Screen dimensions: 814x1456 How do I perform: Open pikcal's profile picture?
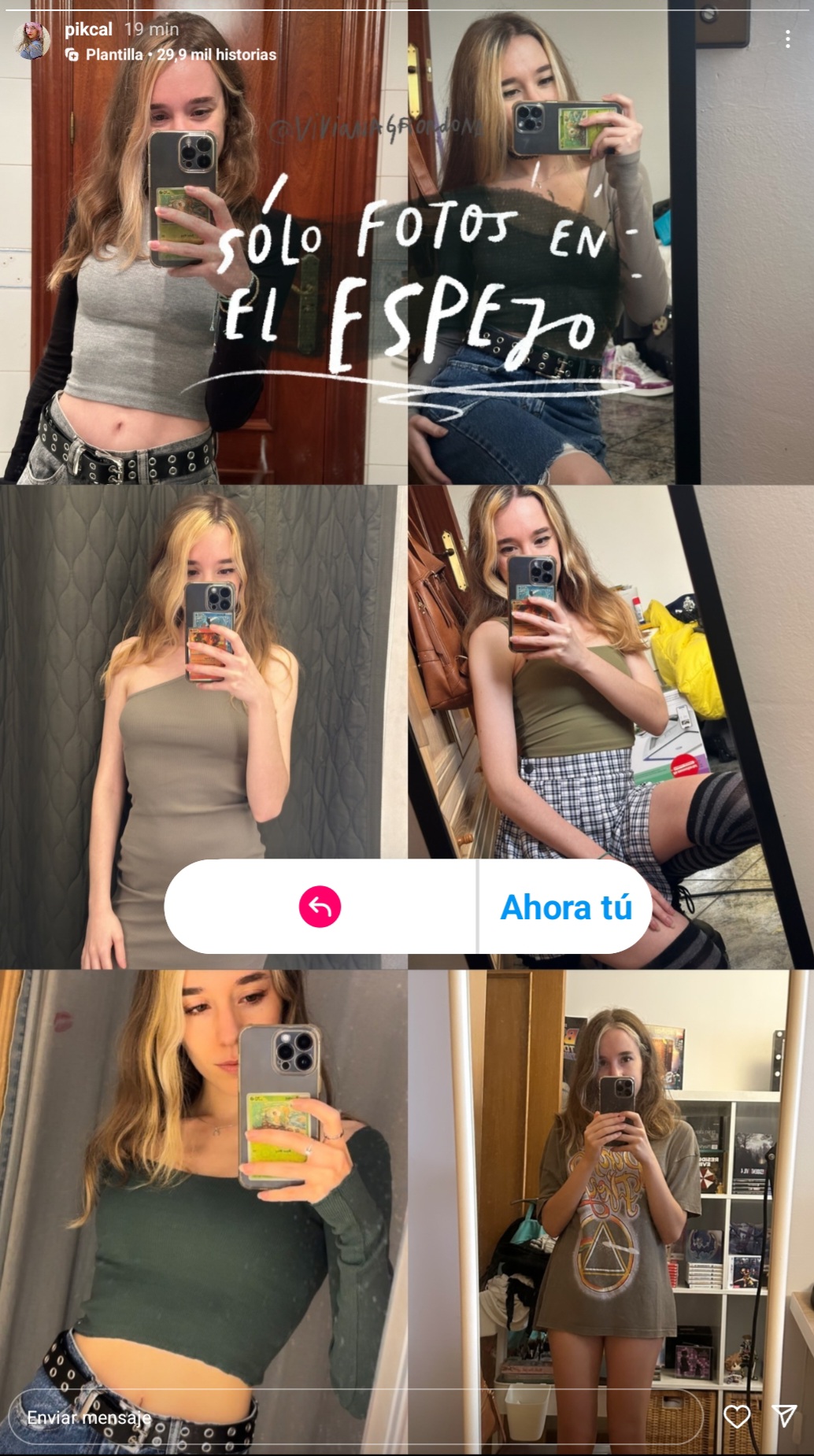(32, 41)
